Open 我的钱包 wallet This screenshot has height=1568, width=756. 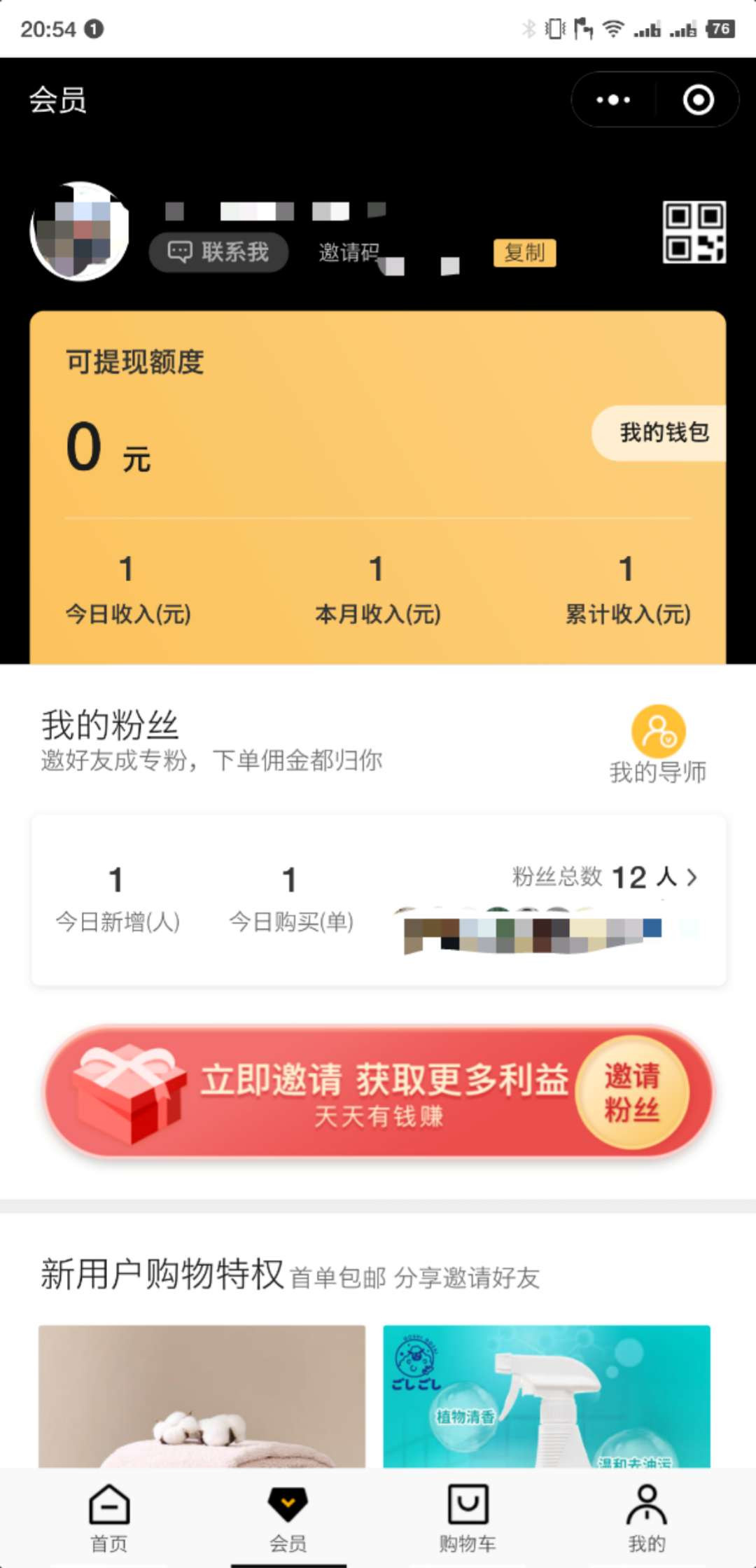click(663, 433)
